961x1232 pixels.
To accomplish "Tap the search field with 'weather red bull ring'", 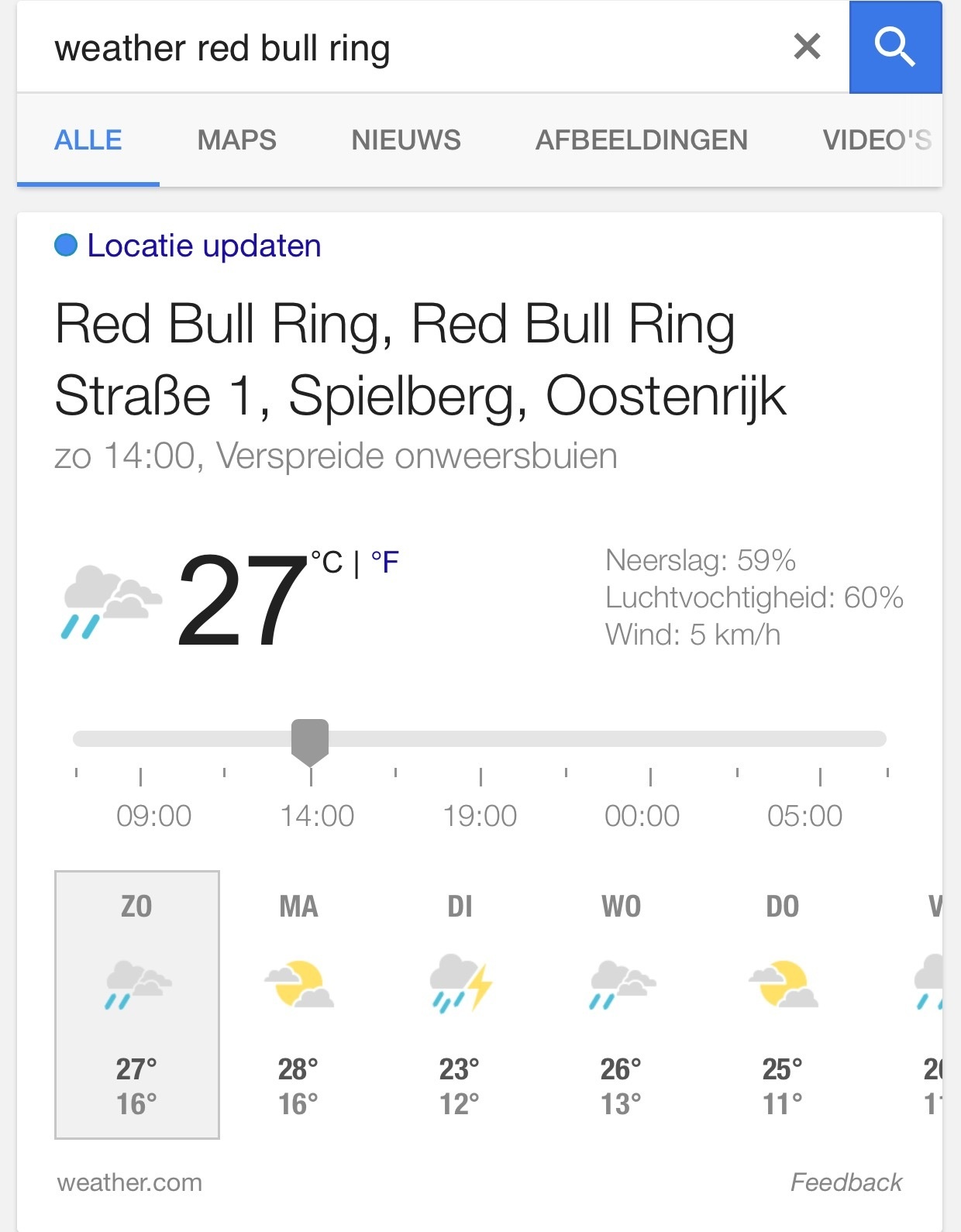I will 387,48.
